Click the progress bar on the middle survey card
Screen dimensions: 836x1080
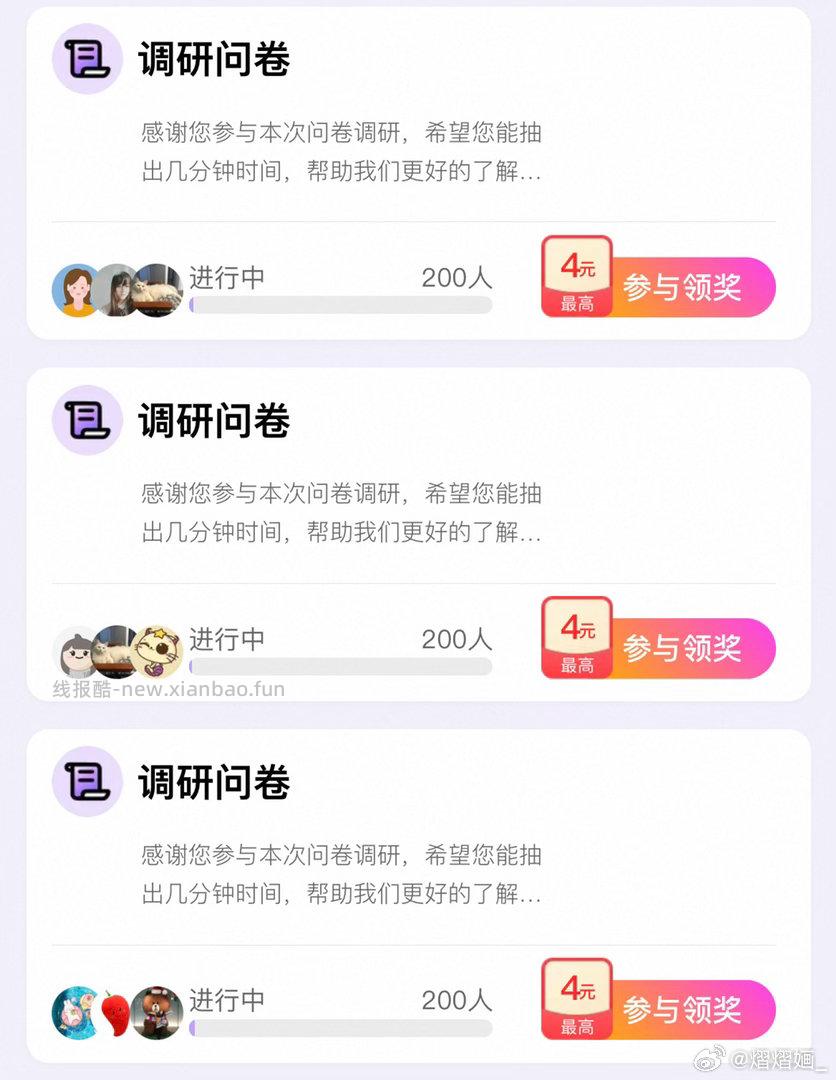pyautogui.click(x=340, y=668)
